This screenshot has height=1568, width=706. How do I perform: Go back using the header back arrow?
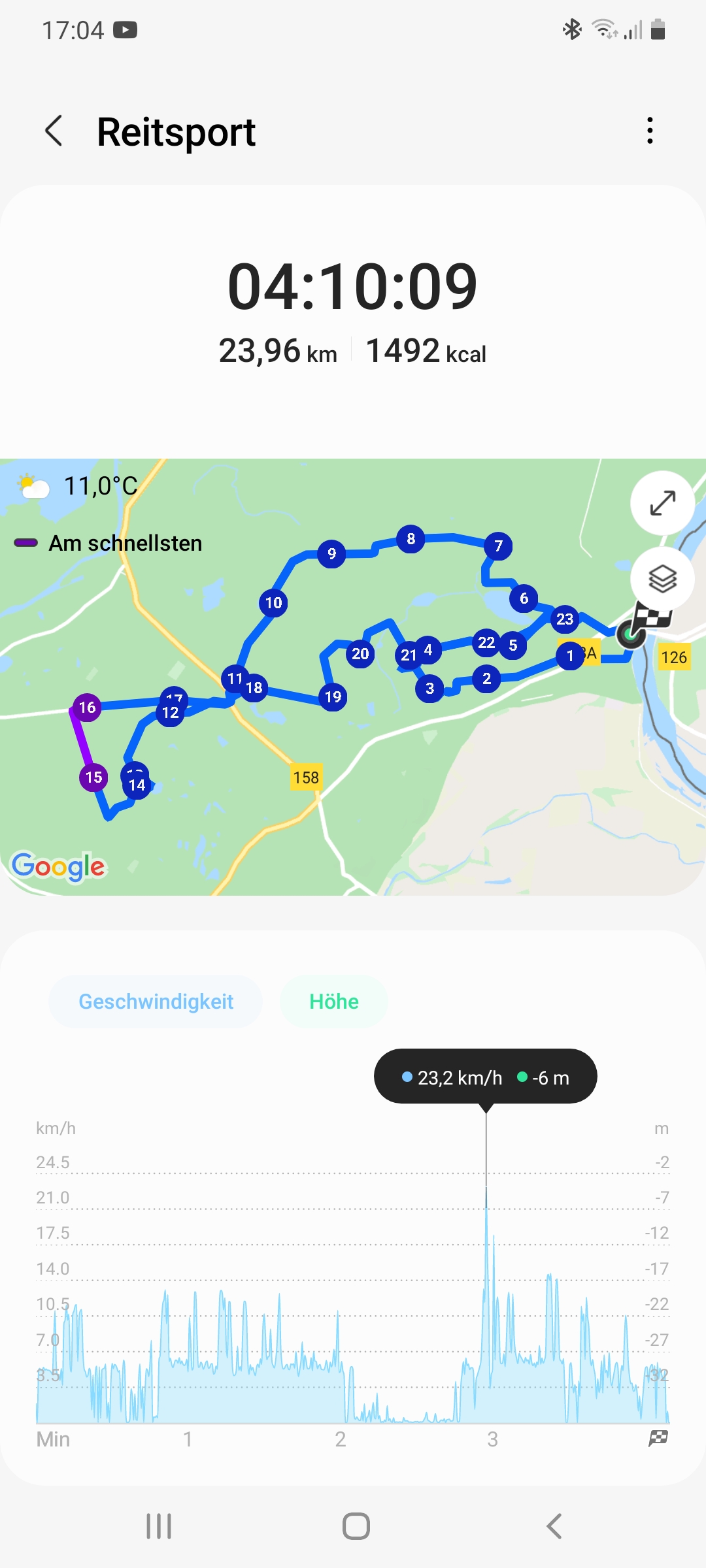(54, 131)
